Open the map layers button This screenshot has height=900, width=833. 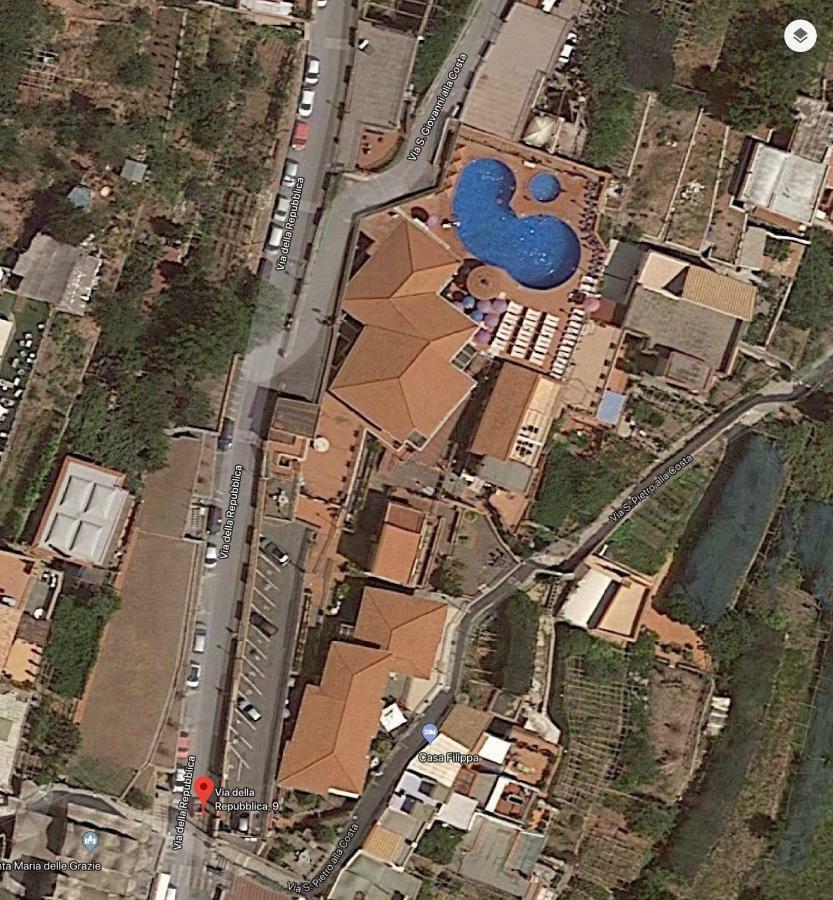(x=799, y=36)
